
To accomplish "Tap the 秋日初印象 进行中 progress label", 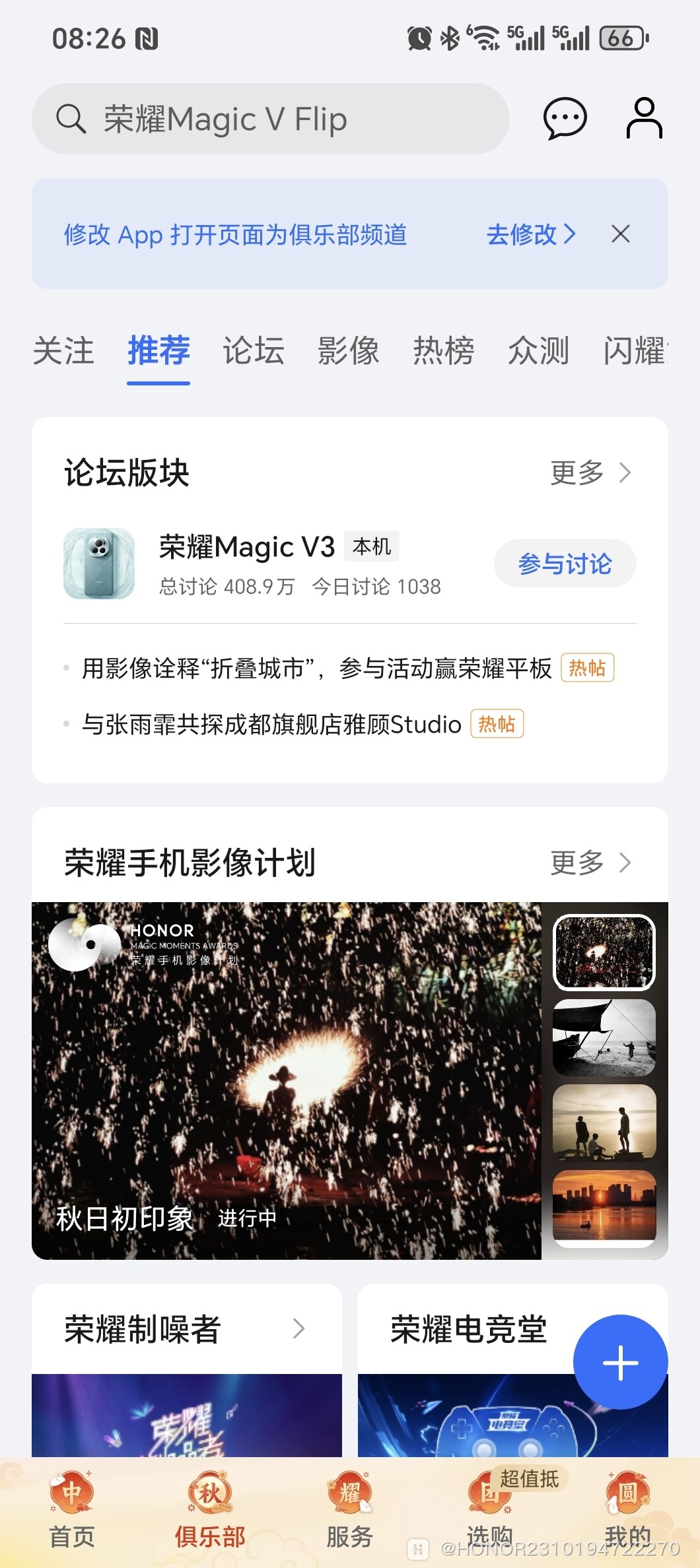I will click(165, 1218).
